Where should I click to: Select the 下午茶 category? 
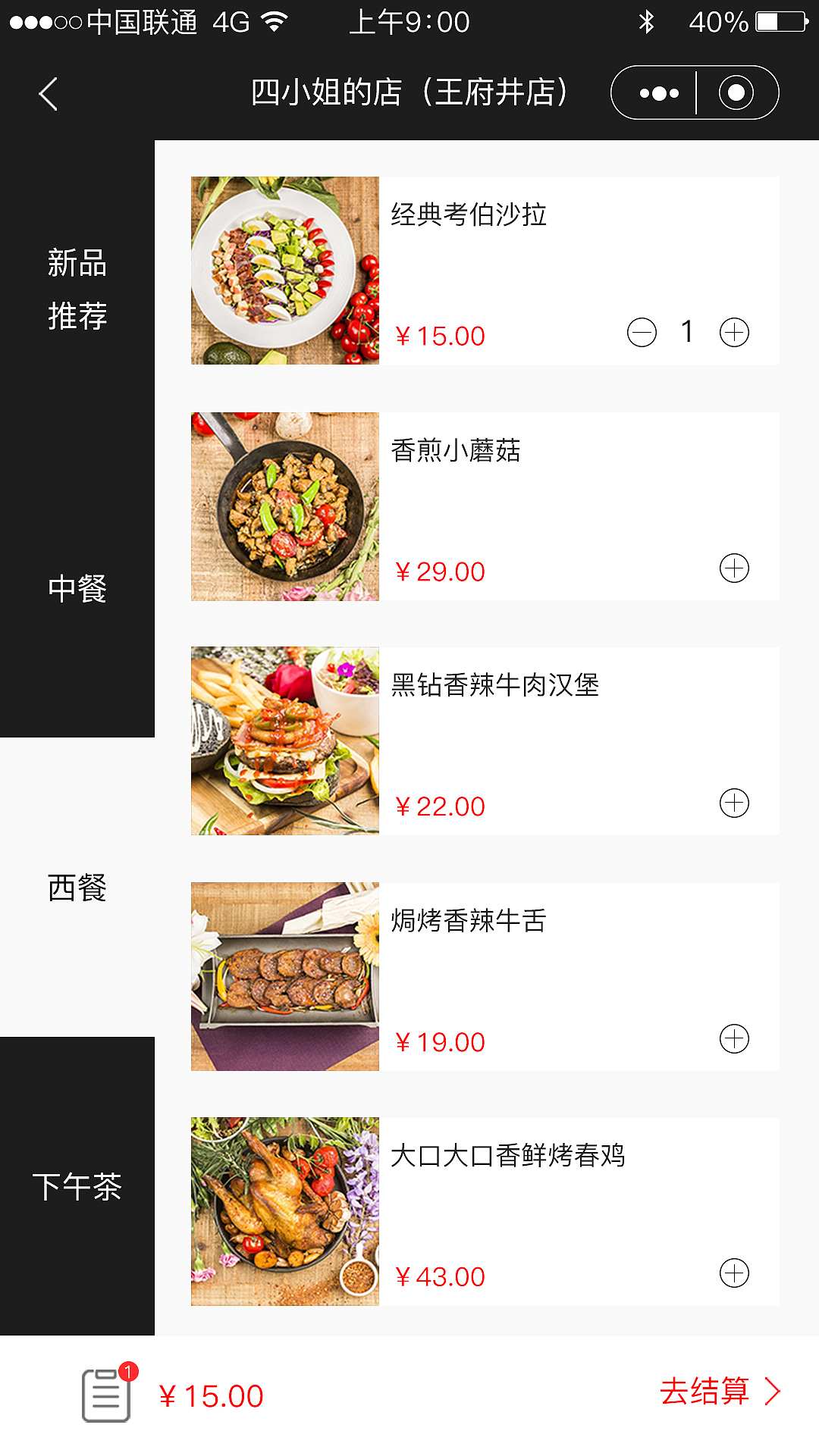tap(77, 1186)
